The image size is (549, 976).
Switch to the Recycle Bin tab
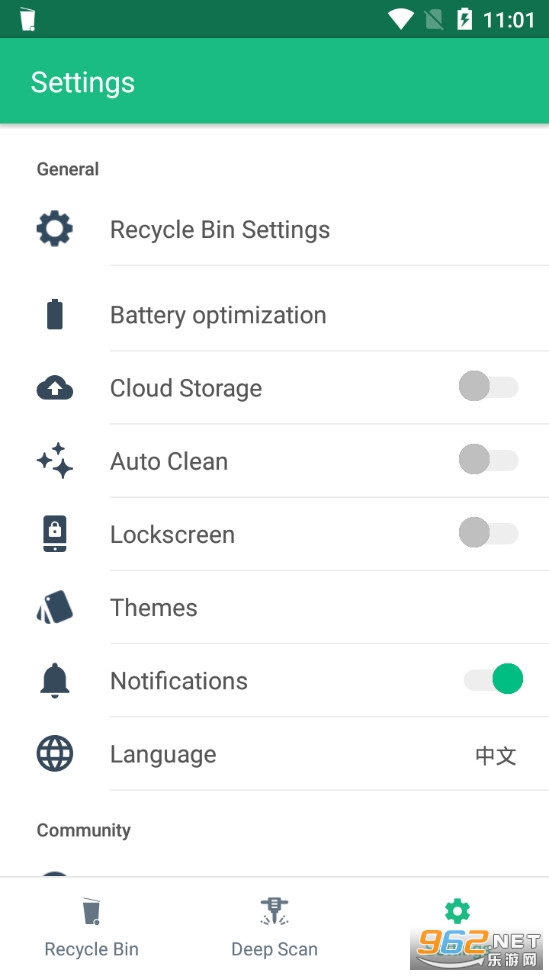click(x=92, y=927)
